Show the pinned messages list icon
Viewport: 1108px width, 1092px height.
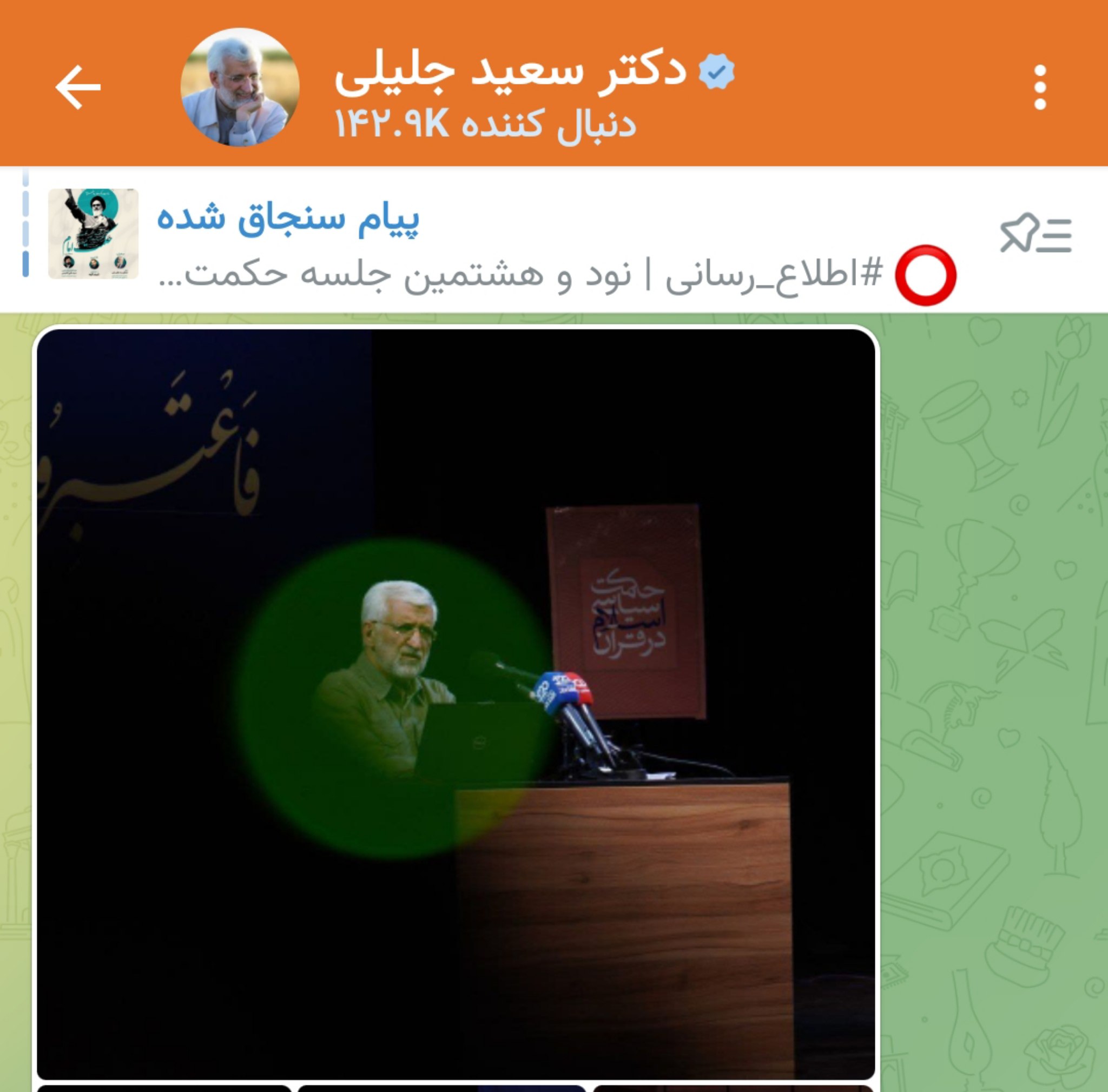click(x=1036, y=234)
